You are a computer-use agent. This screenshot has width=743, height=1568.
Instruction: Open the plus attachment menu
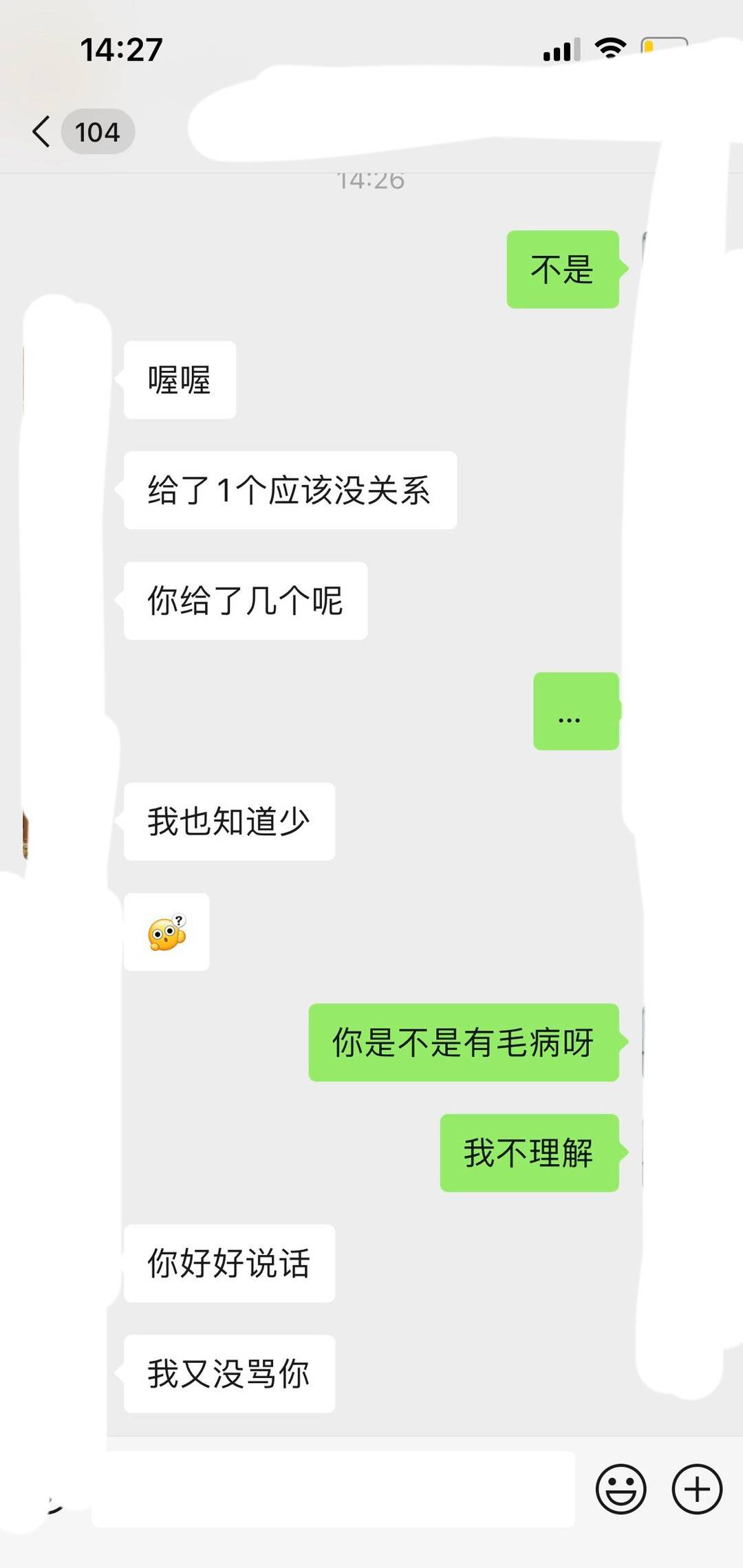click(x=696, y=1490)
